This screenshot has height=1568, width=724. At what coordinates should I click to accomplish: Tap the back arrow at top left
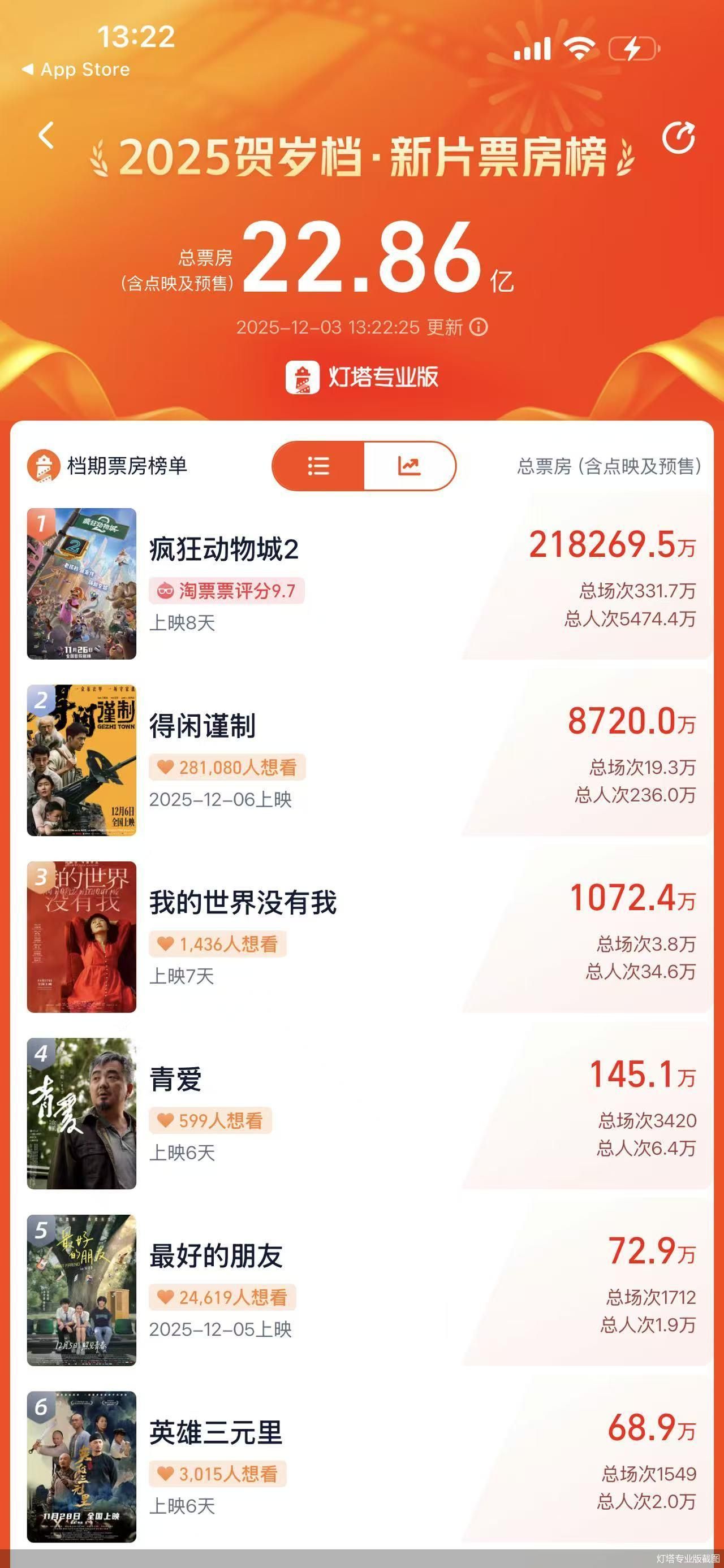(x=46, y=137)
